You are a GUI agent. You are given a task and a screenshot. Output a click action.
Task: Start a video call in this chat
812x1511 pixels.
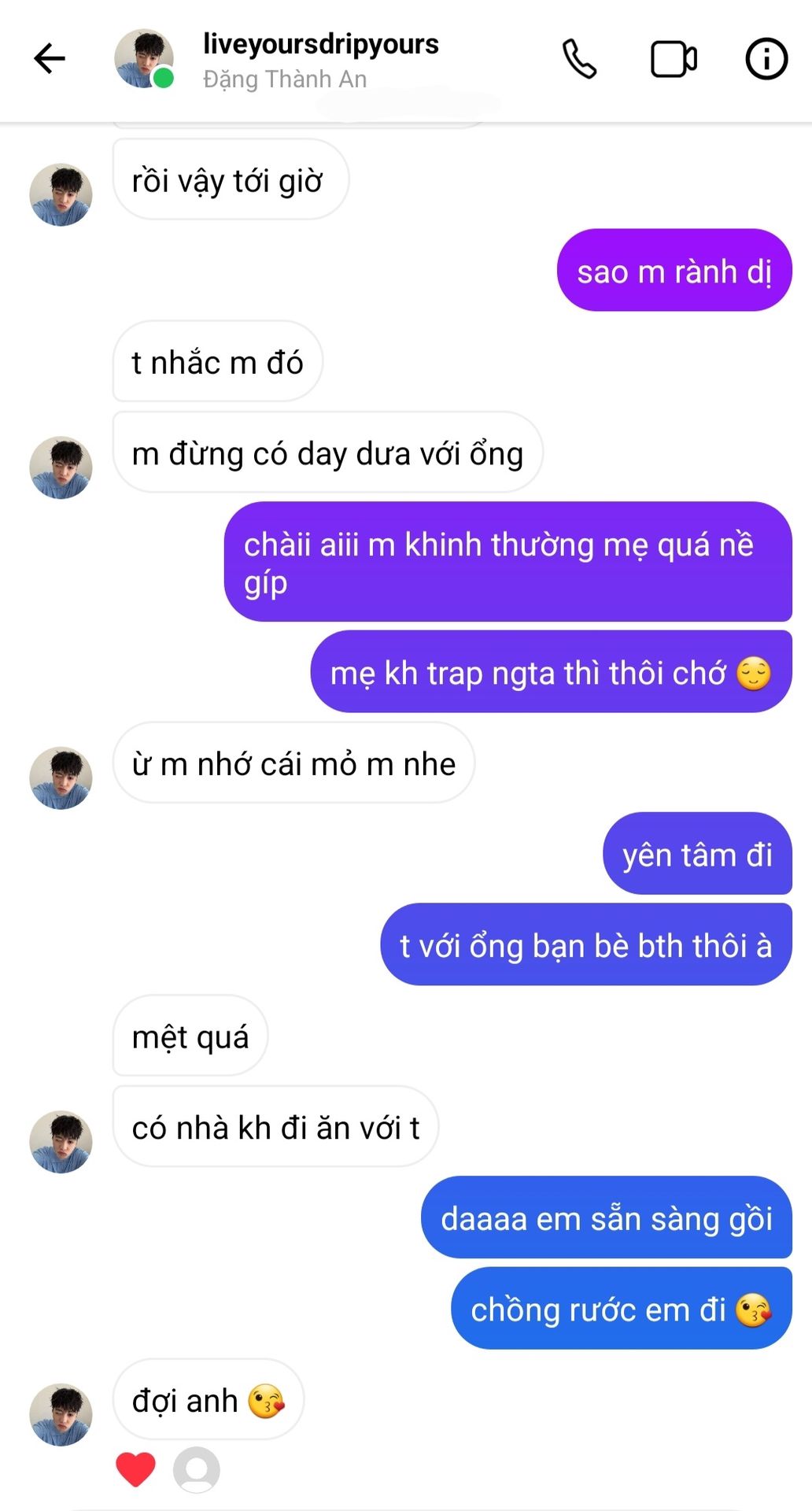pos(674,59)
